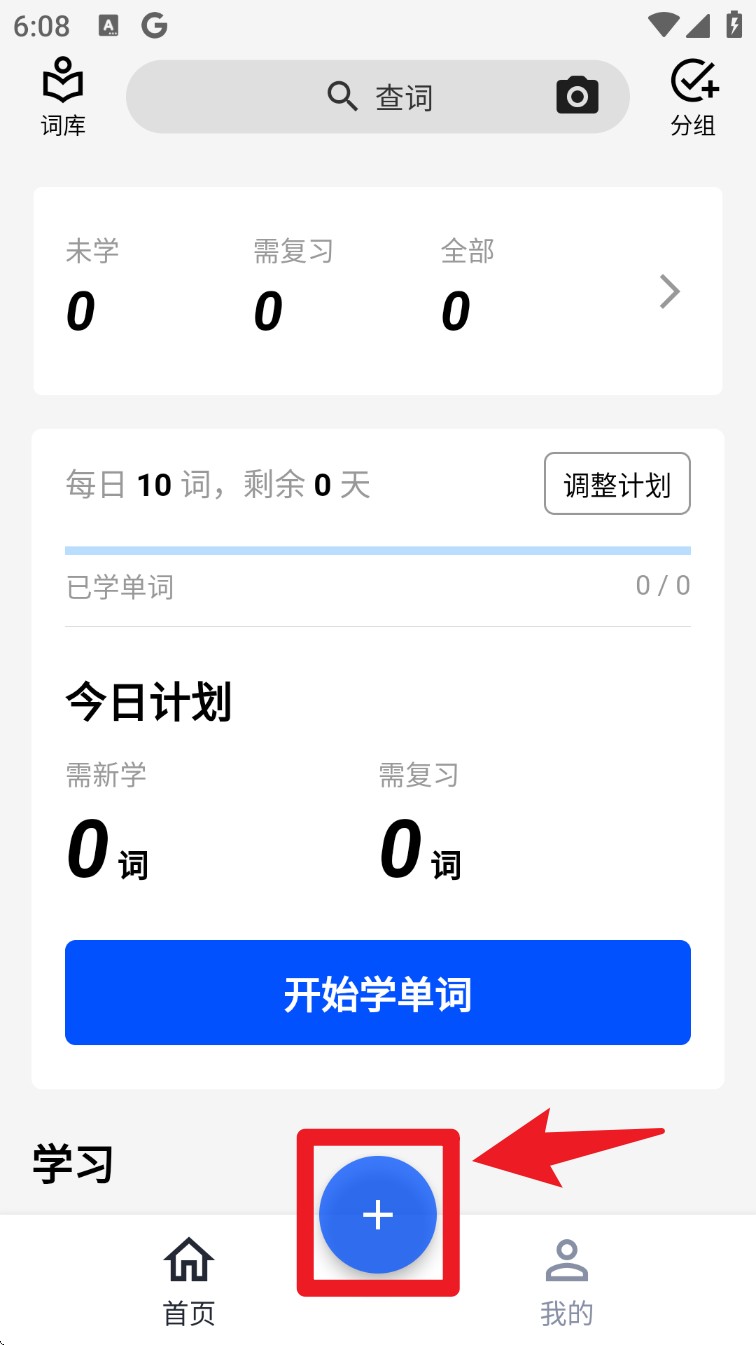Switch to the 我的 tab
This screenshot has height=1345, width=756.
point(567,1281)
